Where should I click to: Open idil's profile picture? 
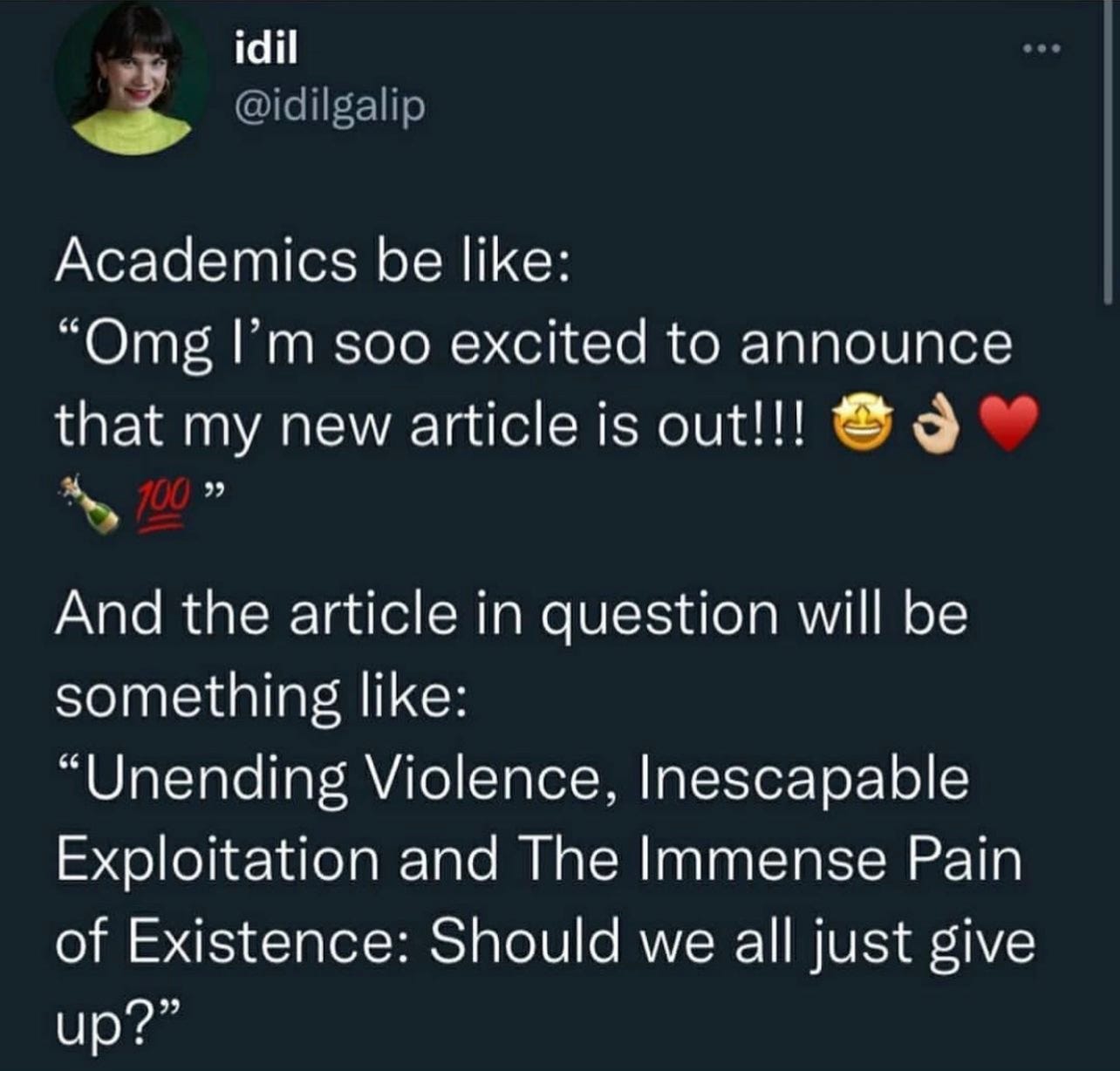click(x=131, y=79)
